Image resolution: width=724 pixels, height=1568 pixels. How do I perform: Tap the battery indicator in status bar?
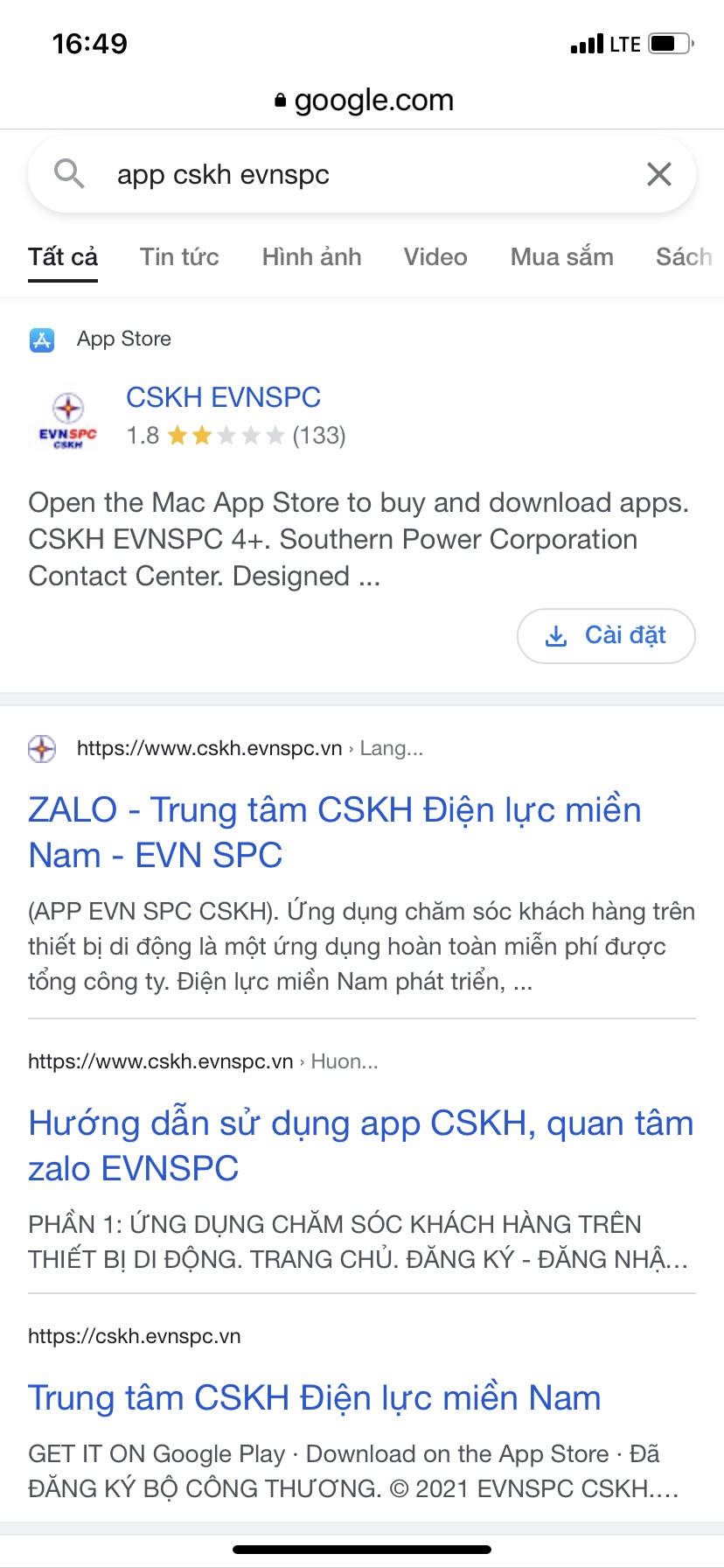coord(668,42)
